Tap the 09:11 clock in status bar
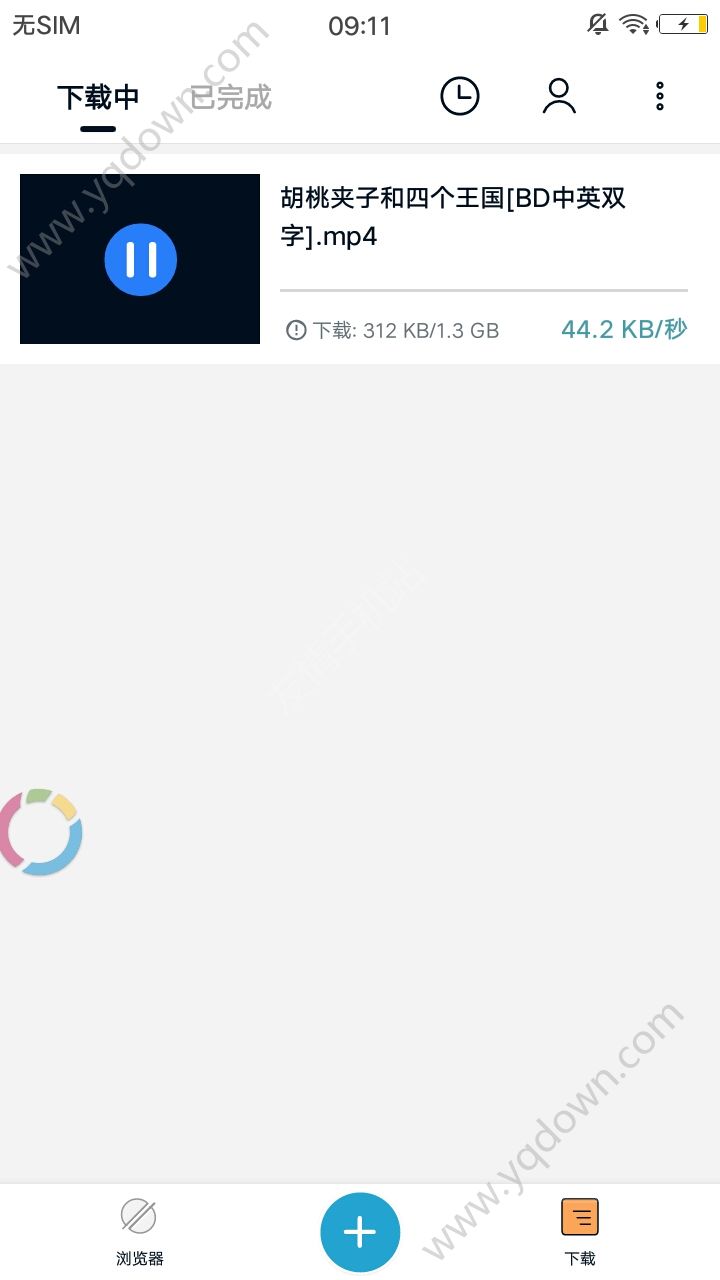This screenshot has width=720, height=1280. coord(360,26)
